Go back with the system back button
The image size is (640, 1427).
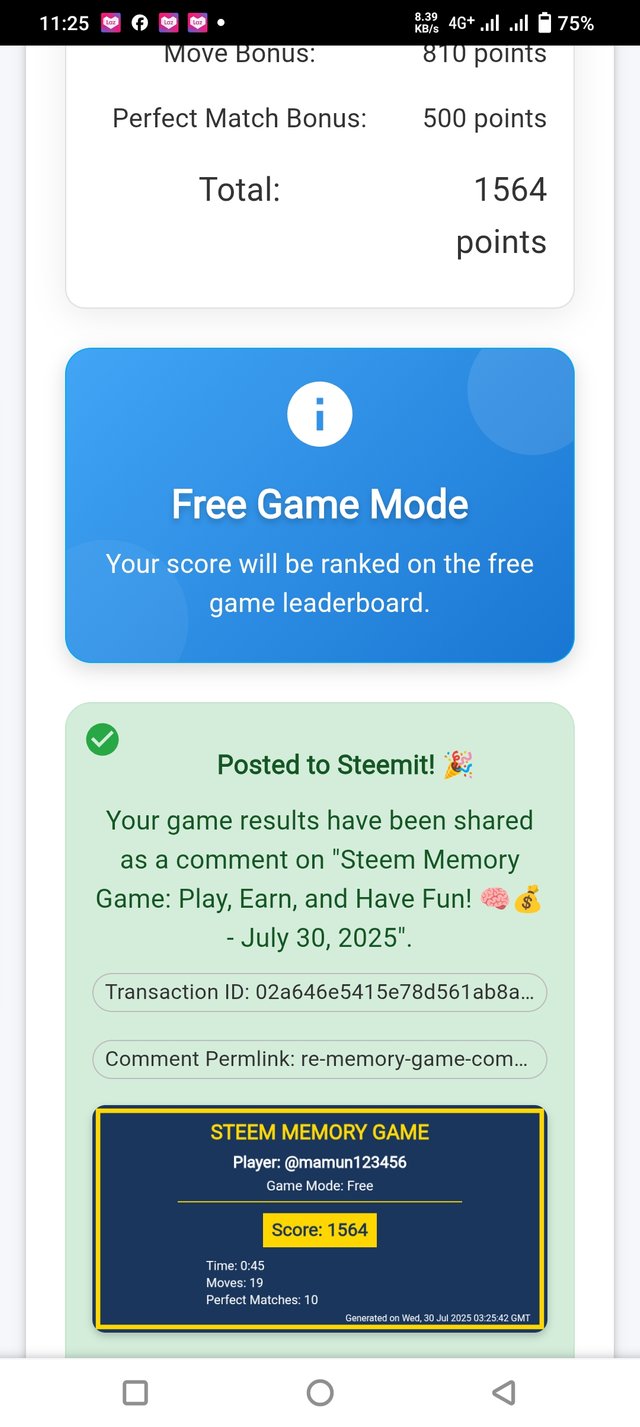(x=505, y=1392)
